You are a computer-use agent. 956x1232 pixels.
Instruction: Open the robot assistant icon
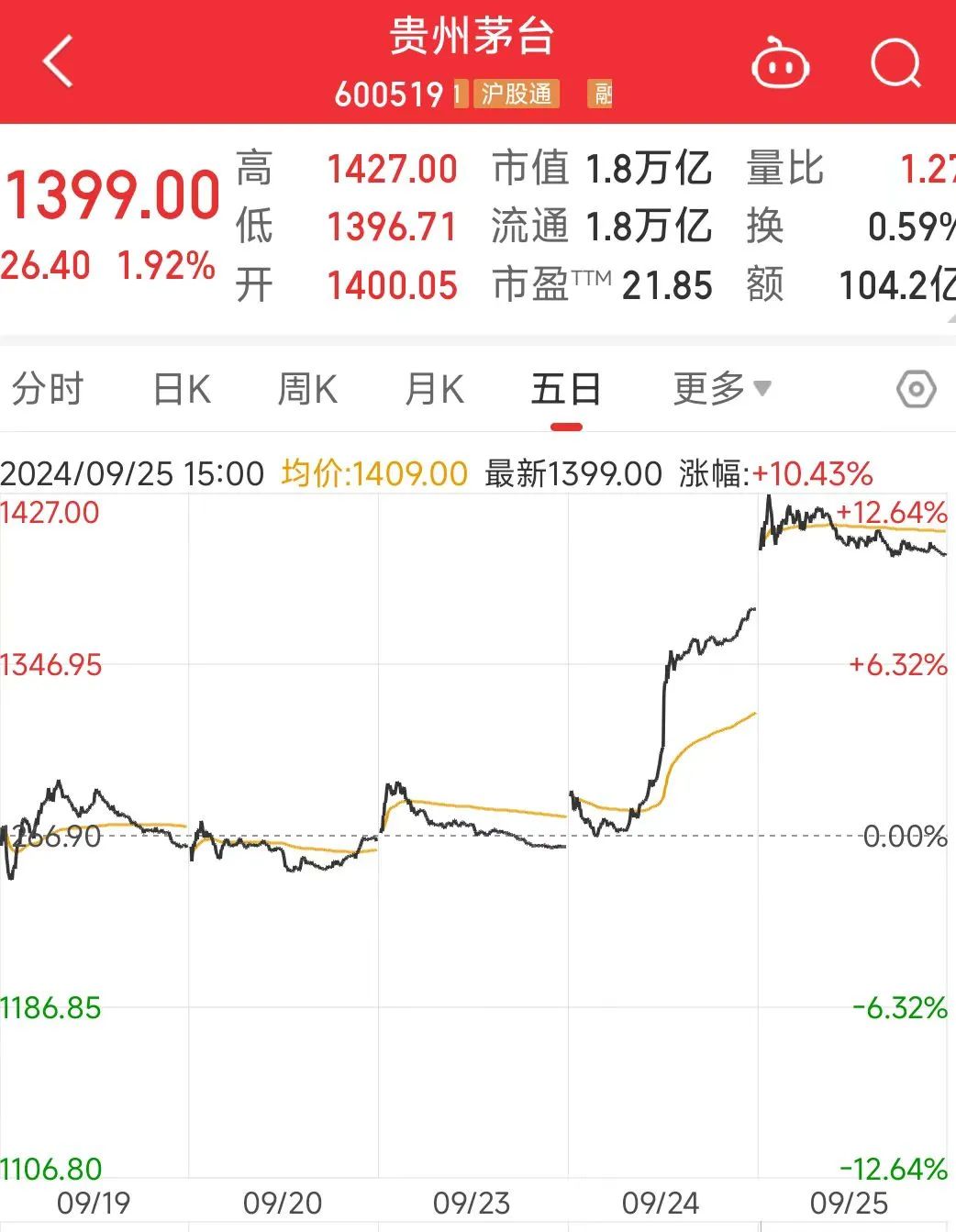coord(780,63)
